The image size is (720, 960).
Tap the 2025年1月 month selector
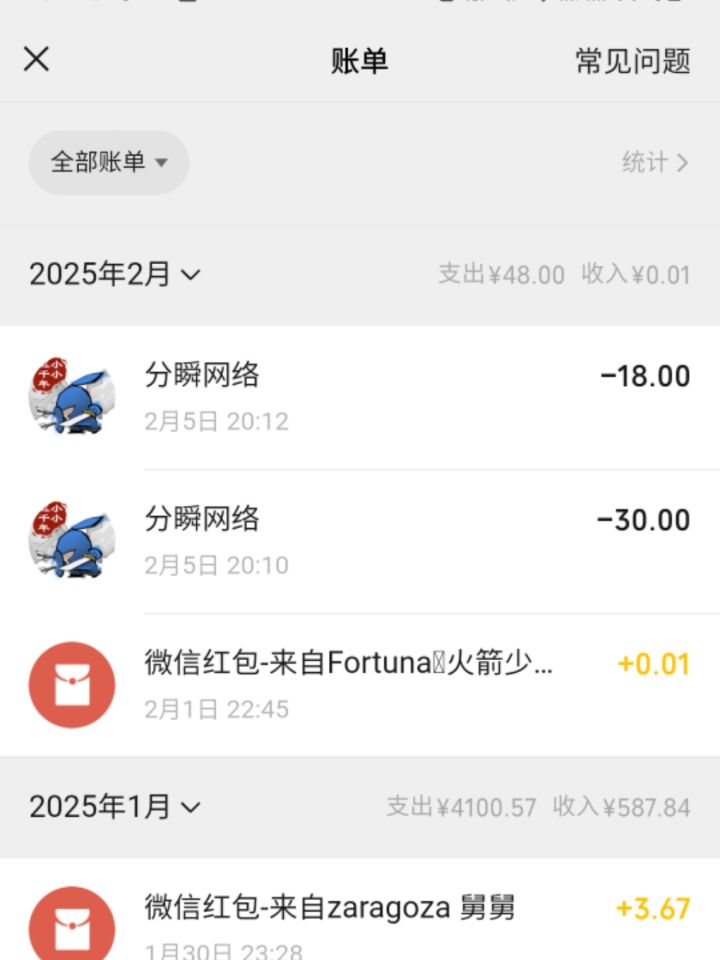pyautogui.click(x=114, y=807)
